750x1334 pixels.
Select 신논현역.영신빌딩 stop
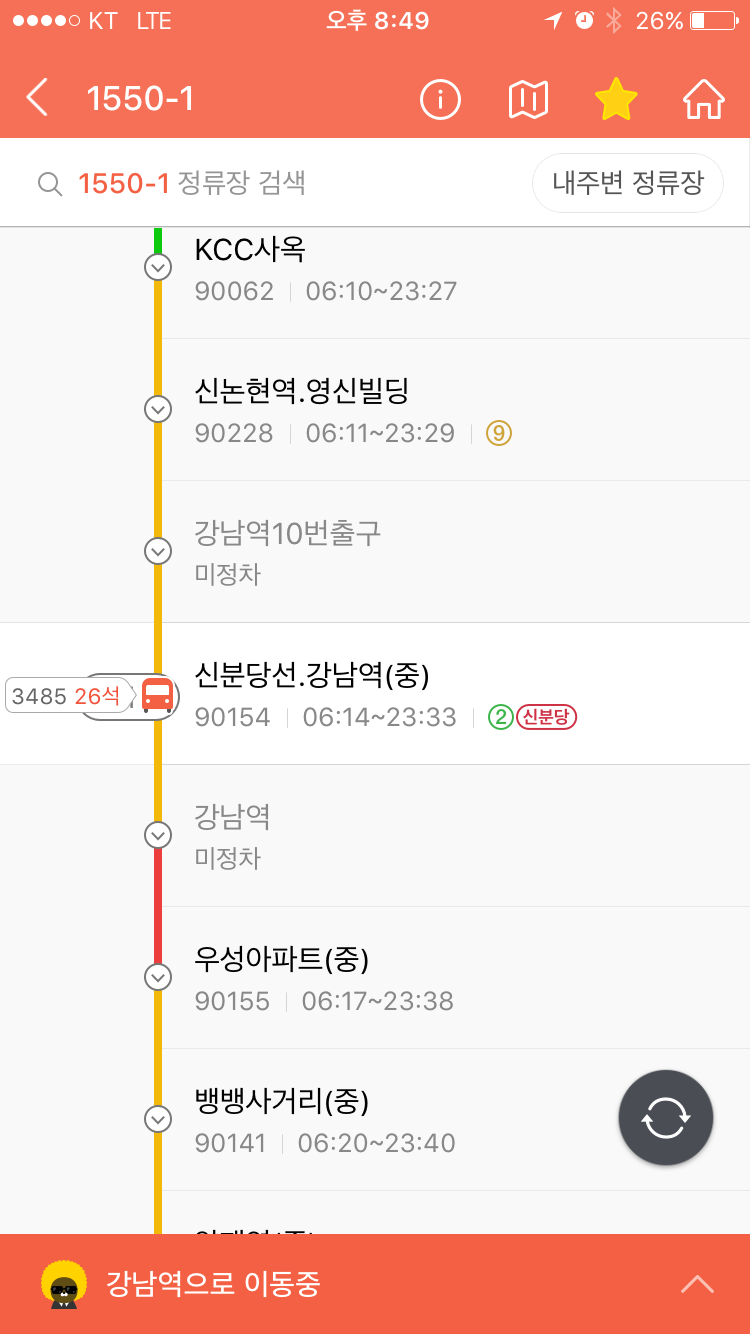455,410
